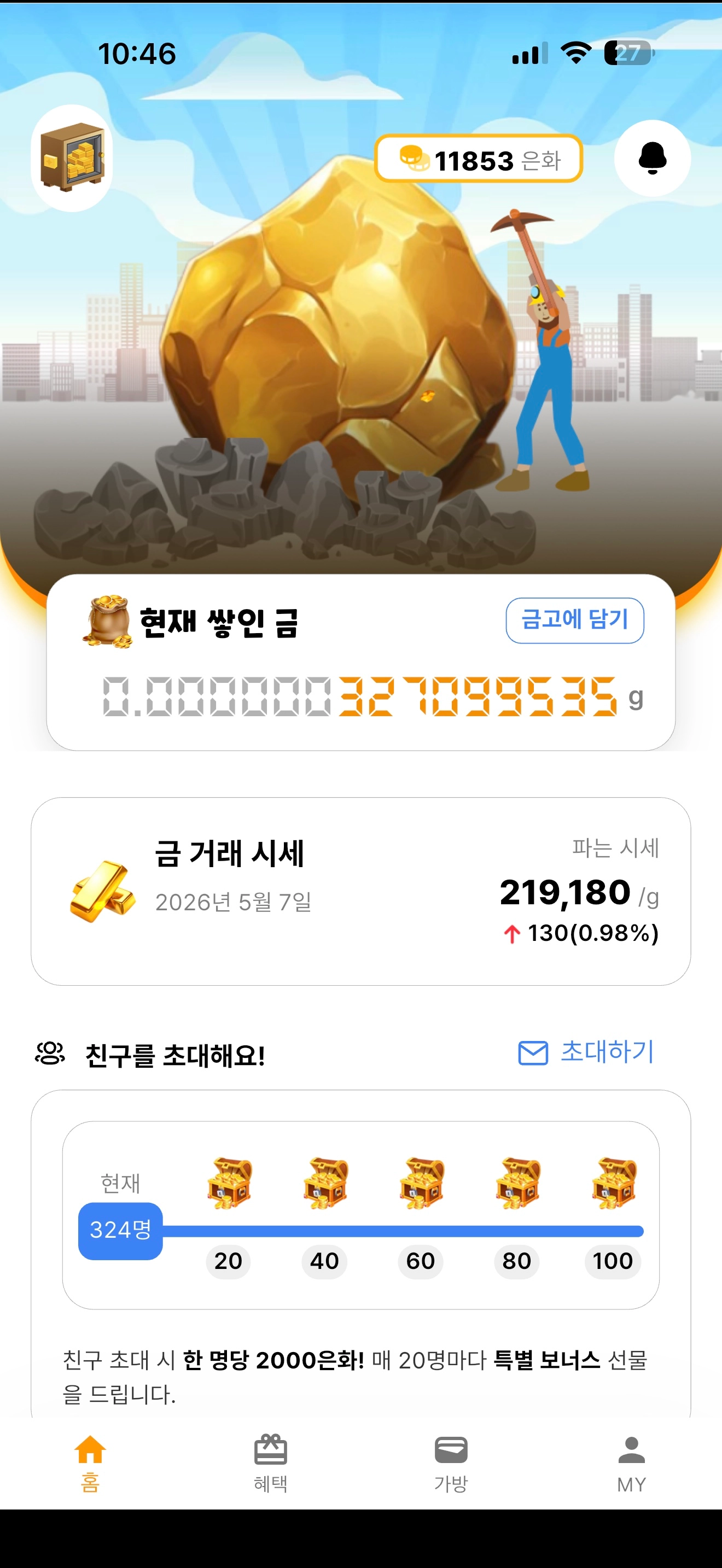Tap the 11853 은화 silver coin balance
Viewport: 722px width, 1568px height.
(x=479, y=160)
